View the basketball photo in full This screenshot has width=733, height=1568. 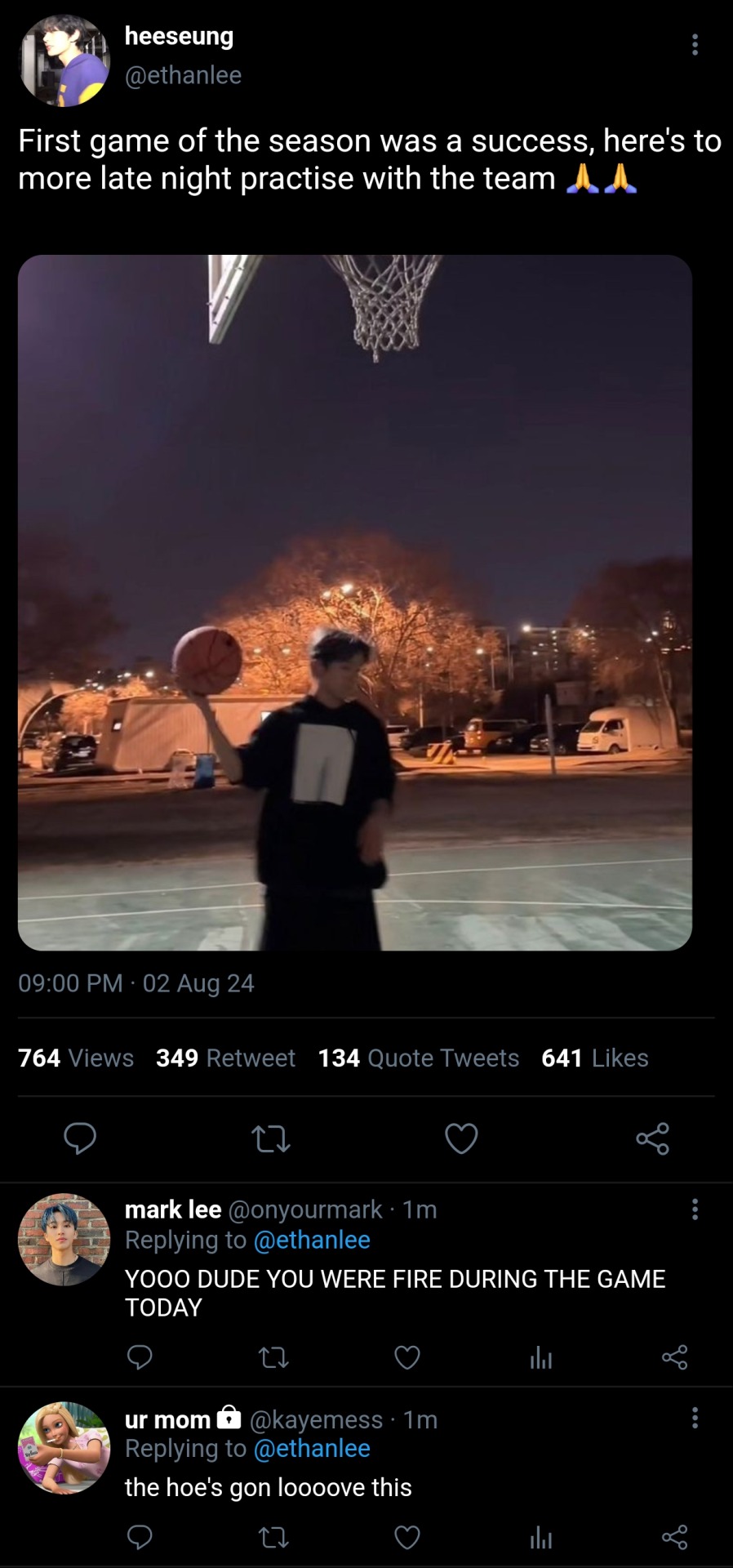pyautogui.click(x=355, y=602)
